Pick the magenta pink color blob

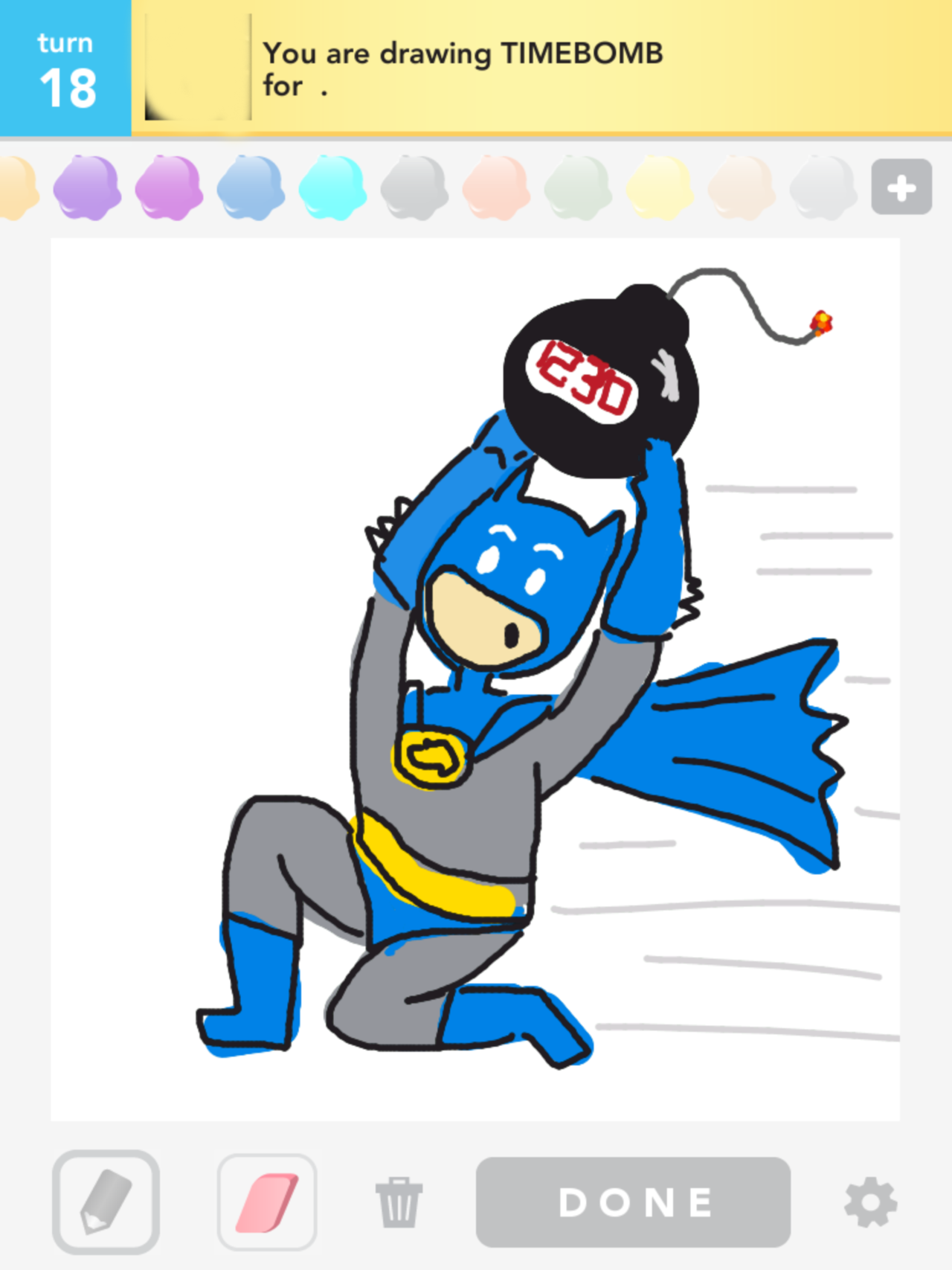[169, 187]
